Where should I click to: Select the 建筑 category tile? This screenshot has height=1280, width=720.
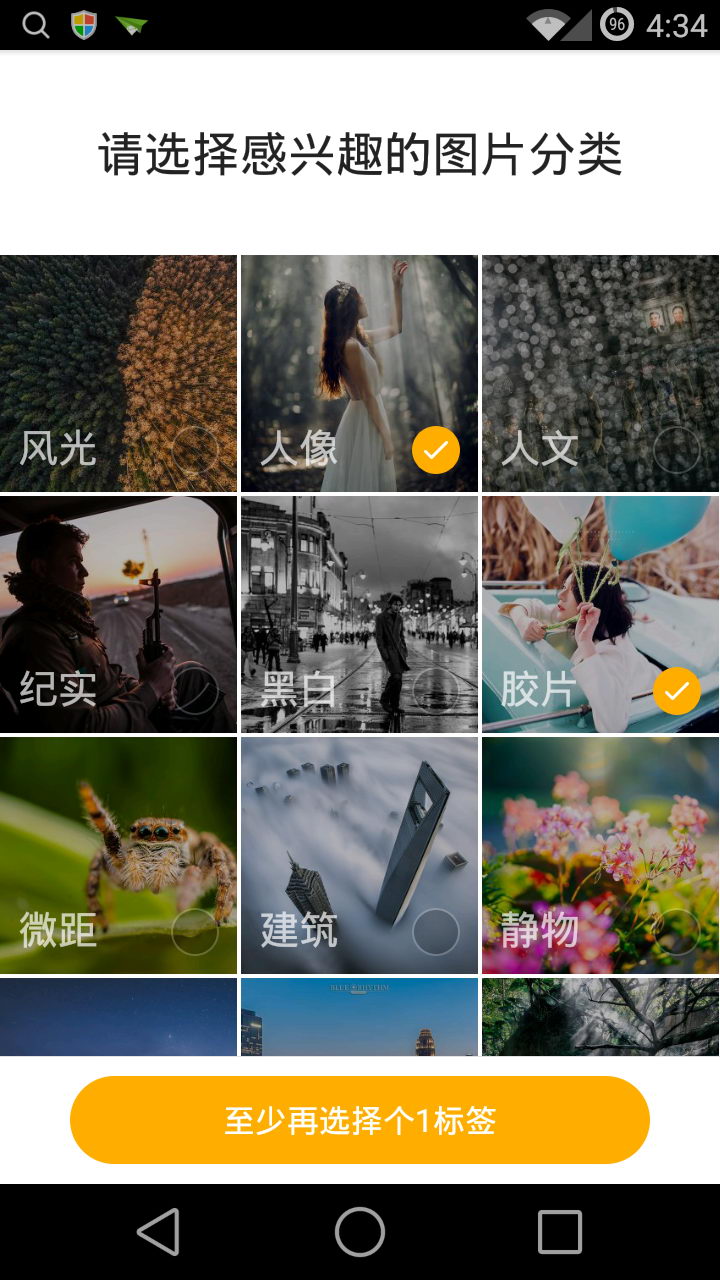(x=359, y=855)
